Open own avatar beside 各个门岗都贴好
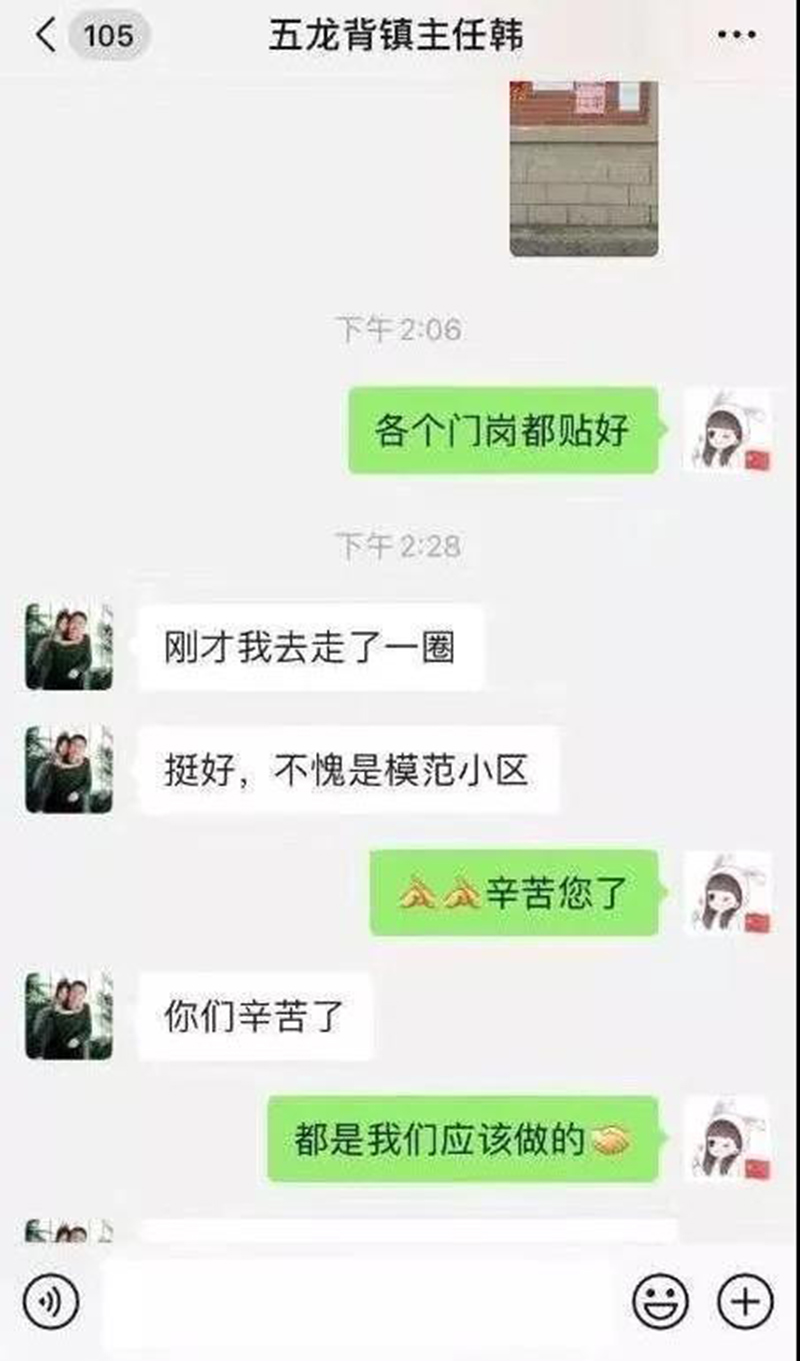The width and height of the screenshot is (800, 1361). pos(728,431)
